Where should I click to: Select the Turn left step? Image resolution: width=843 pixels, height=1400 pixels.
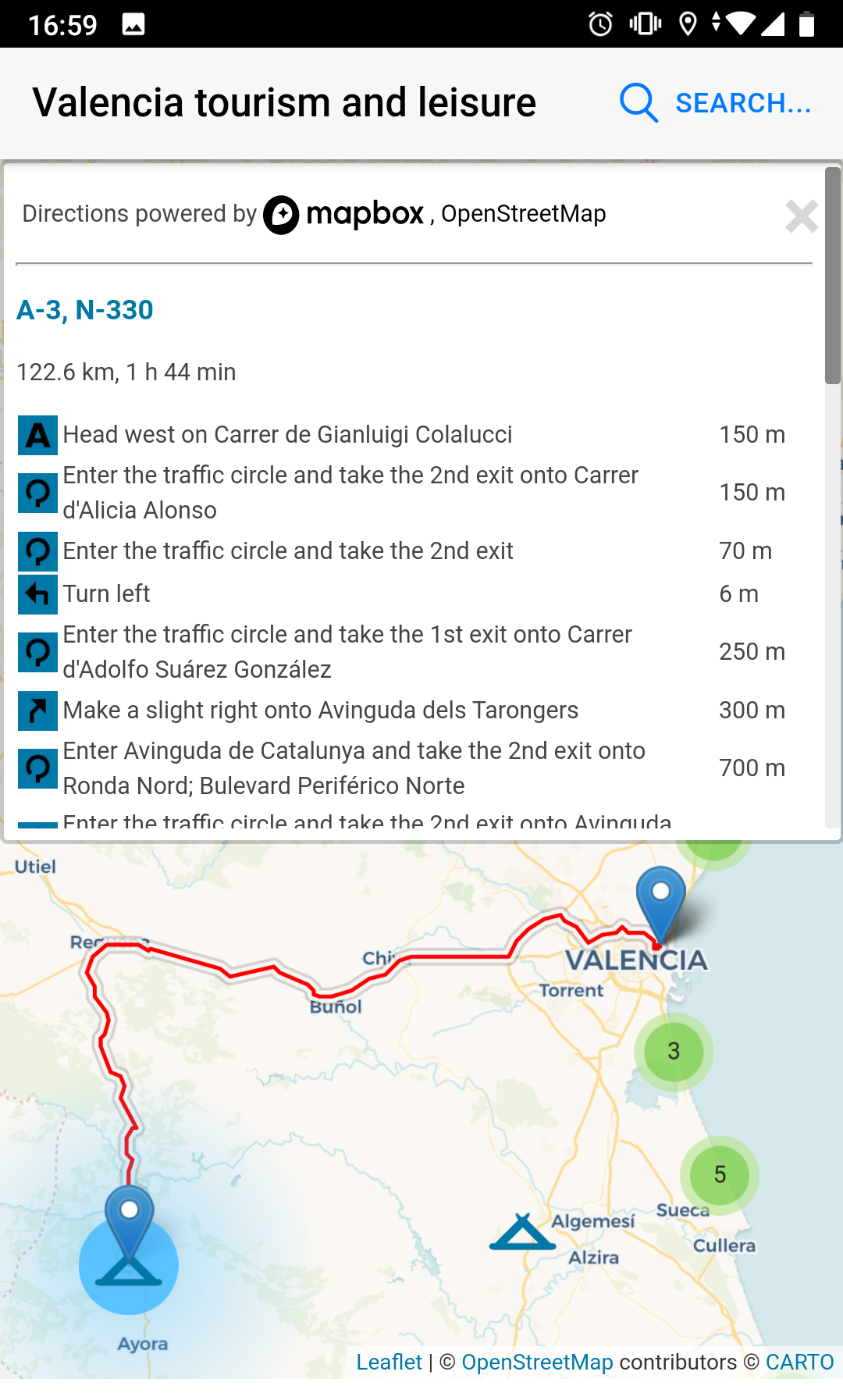click(x=107, y=594)
